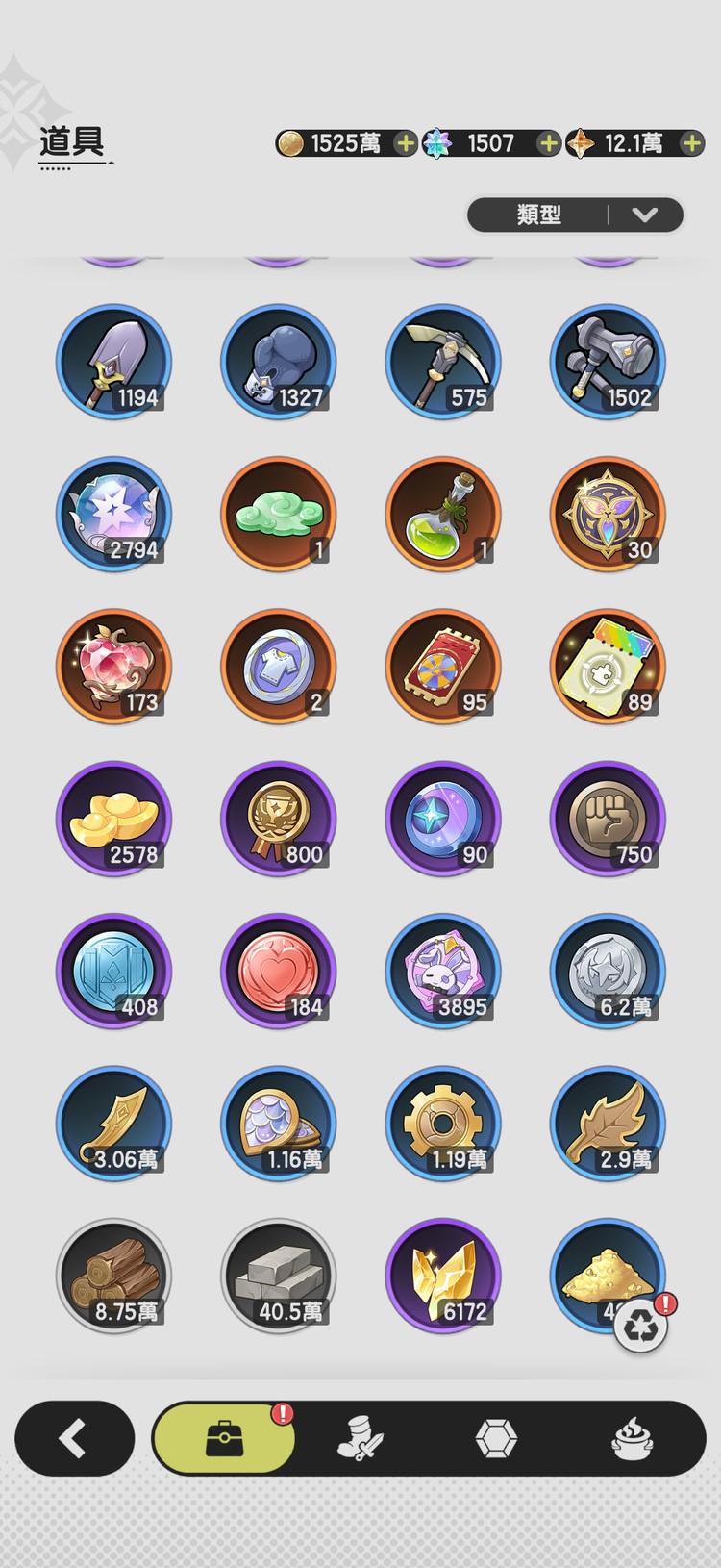Add more gold coins with the plus next to 1525萬

click(x=406, y=143)
